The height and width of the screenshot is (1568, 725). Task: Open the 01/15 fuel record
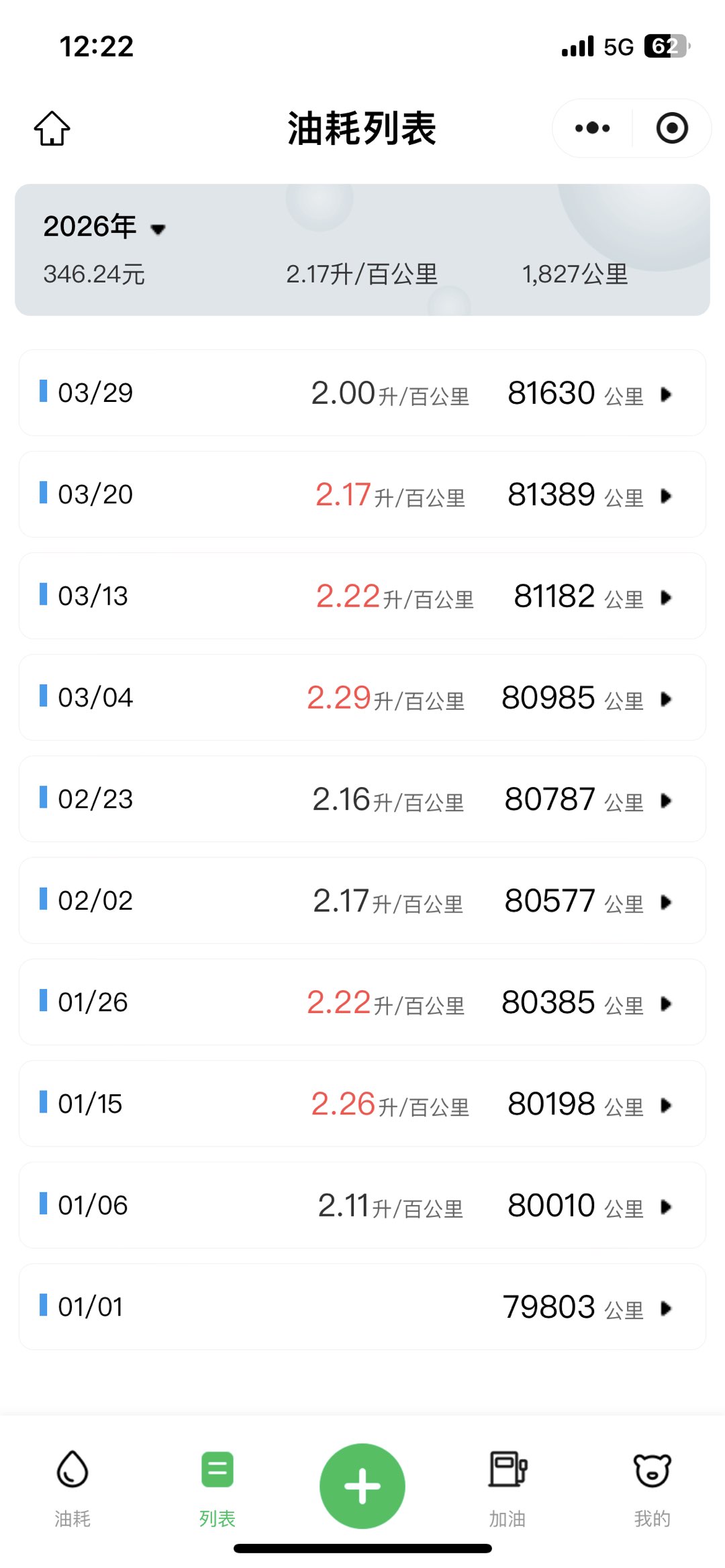coord(362,1104)
